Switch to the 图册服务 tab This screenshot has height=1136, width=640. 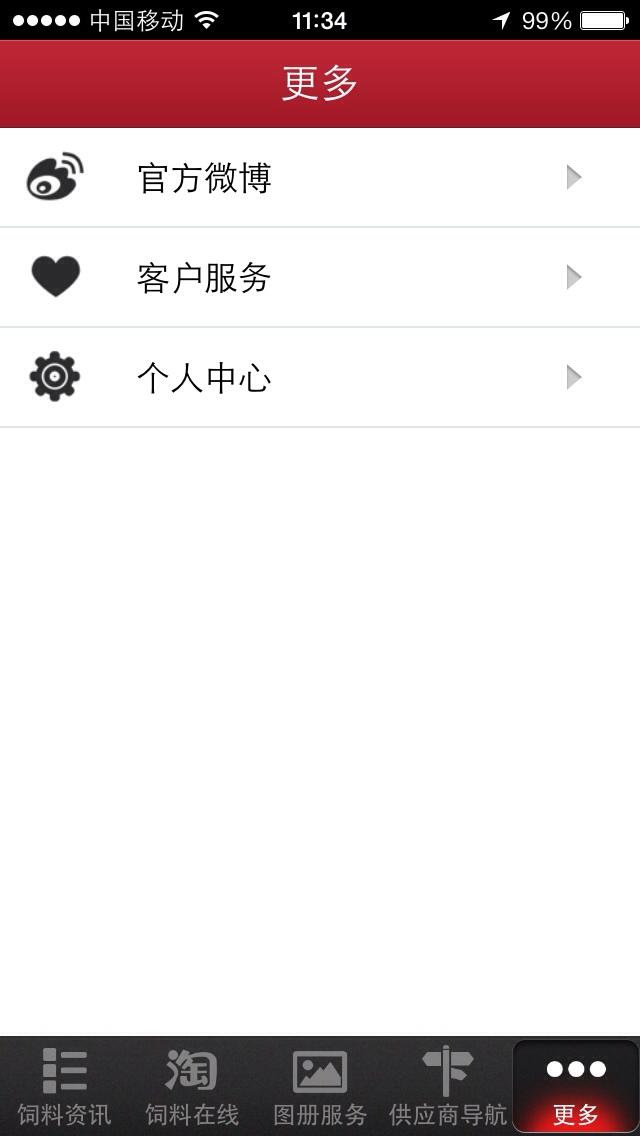point(320,1086)
